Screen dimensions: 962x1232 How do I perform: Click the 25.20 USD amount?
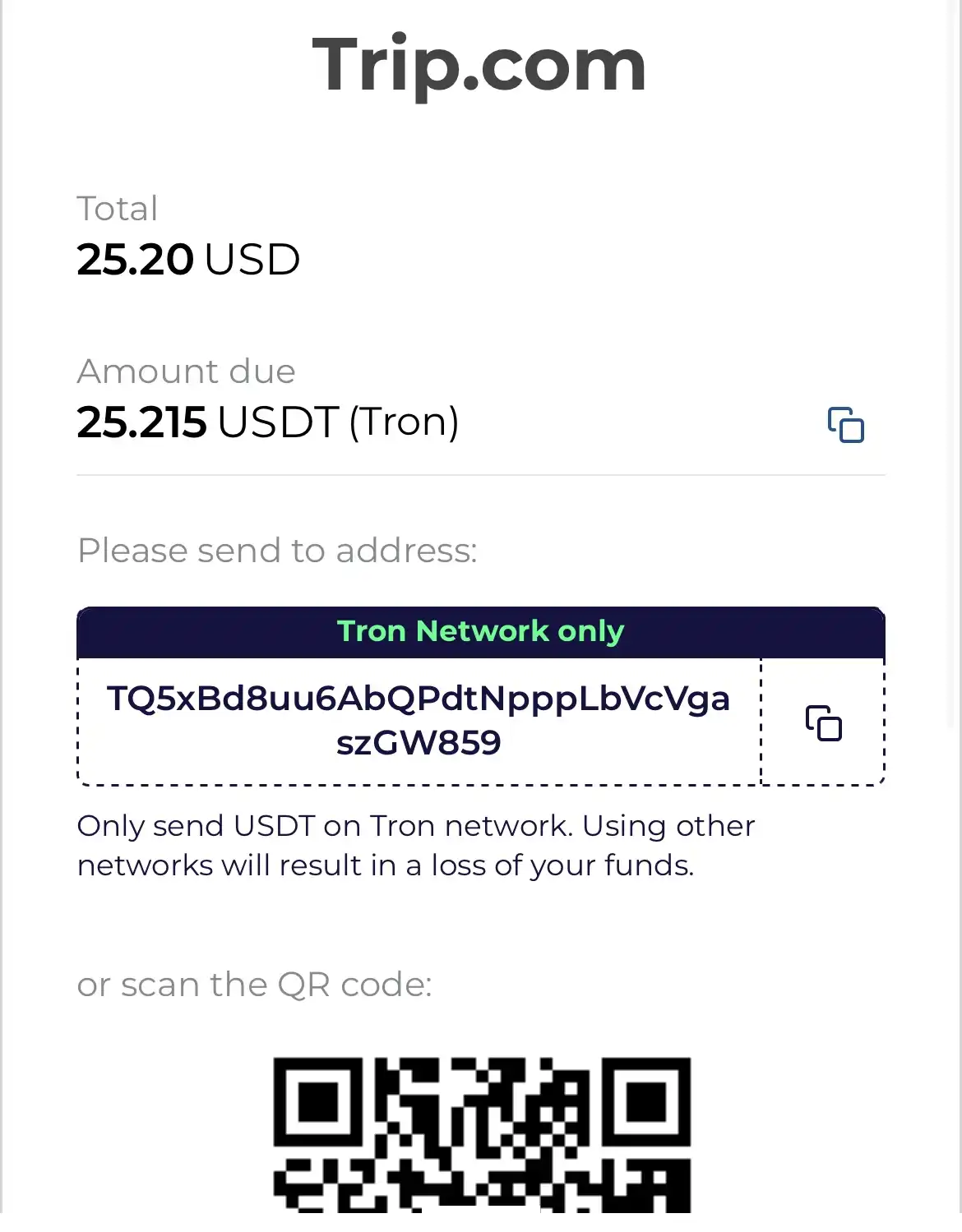tap(187, 260)
